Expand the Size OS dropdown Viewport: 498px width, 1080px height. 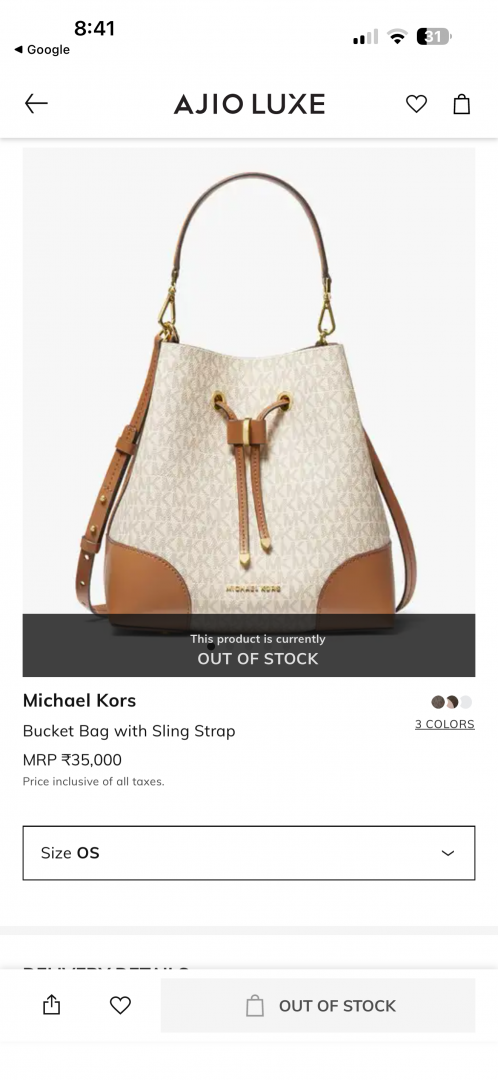click(x=249, y=853)
